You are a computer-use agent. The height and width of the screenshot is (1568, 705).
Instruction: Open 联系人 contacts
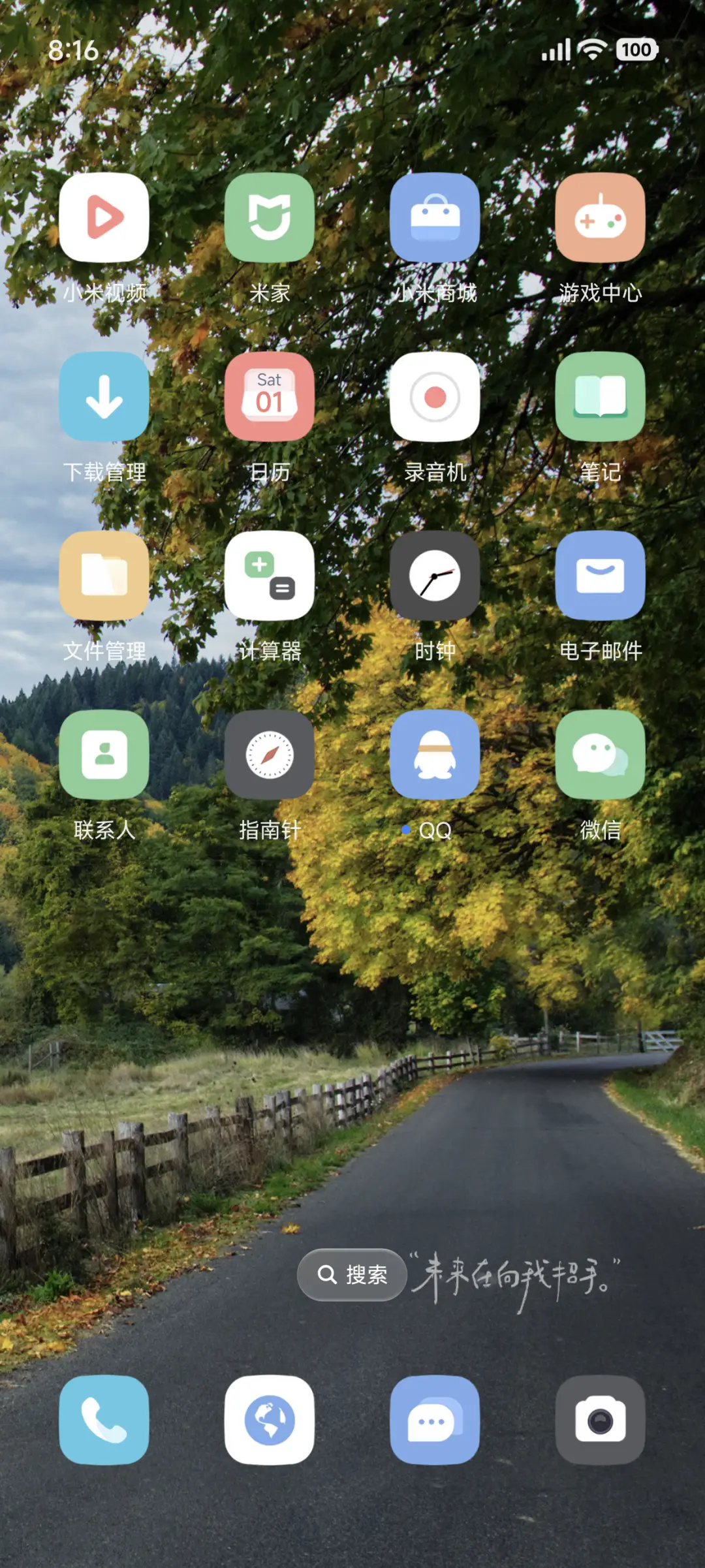(104, 756)
